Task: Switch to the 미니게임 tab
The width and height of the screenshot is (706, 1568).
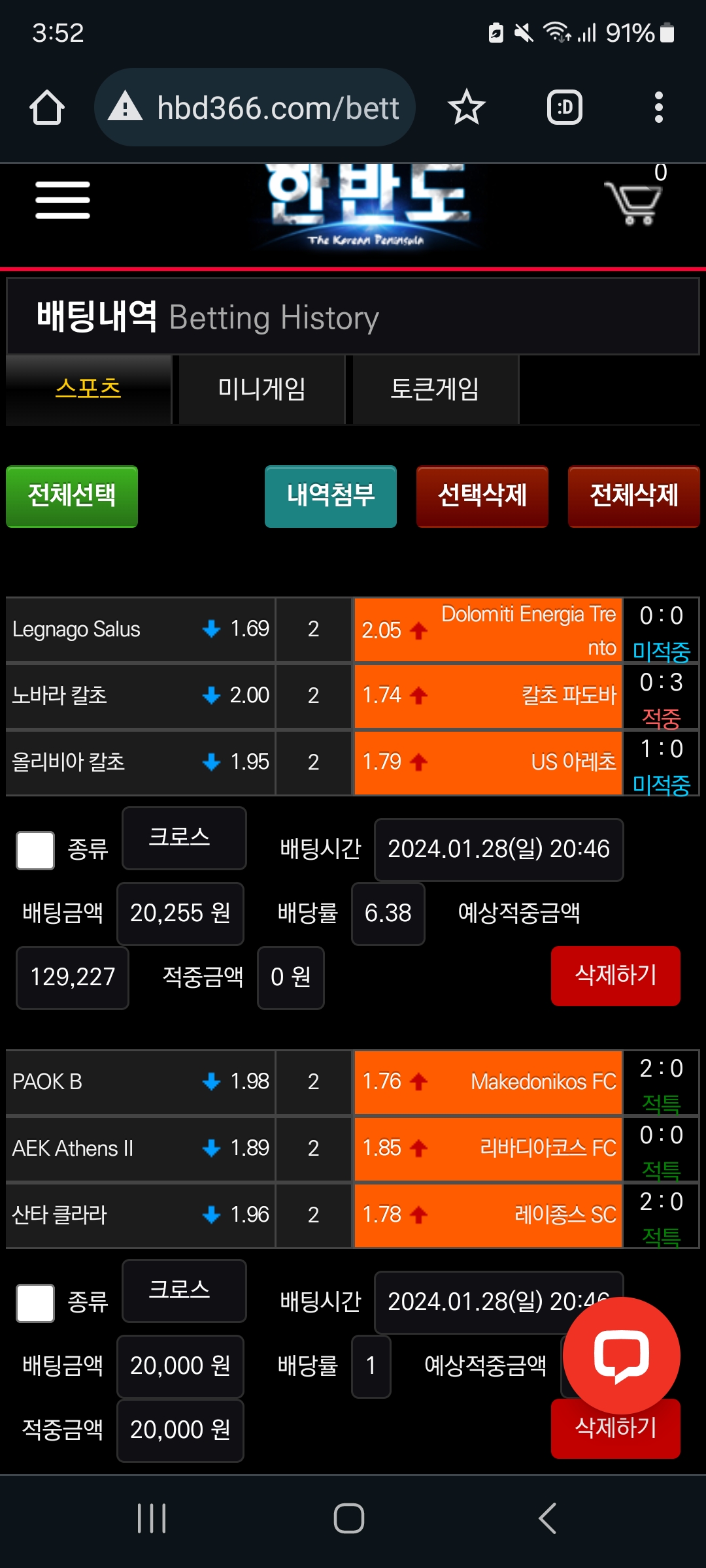Action: point(261,389)
